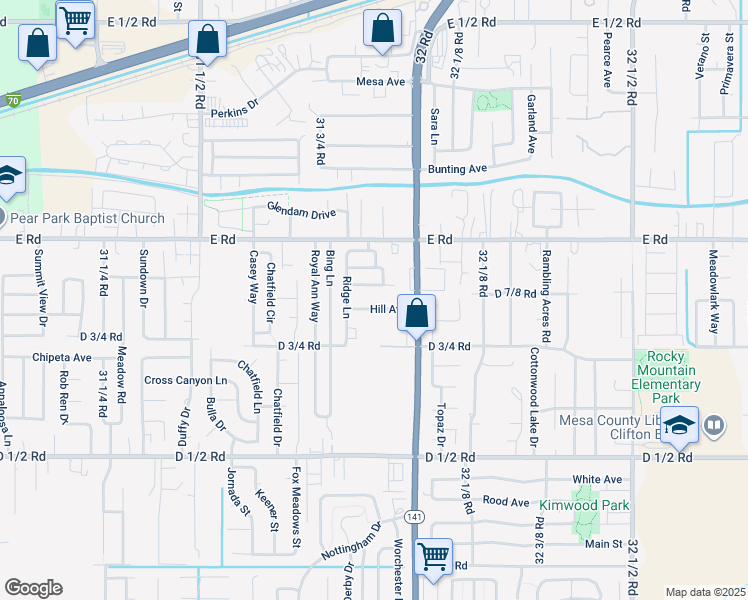Select the shopping bag marker above Mesa Ave
The width and height of the screenshot is (748, 600).
tap(382, 28)
